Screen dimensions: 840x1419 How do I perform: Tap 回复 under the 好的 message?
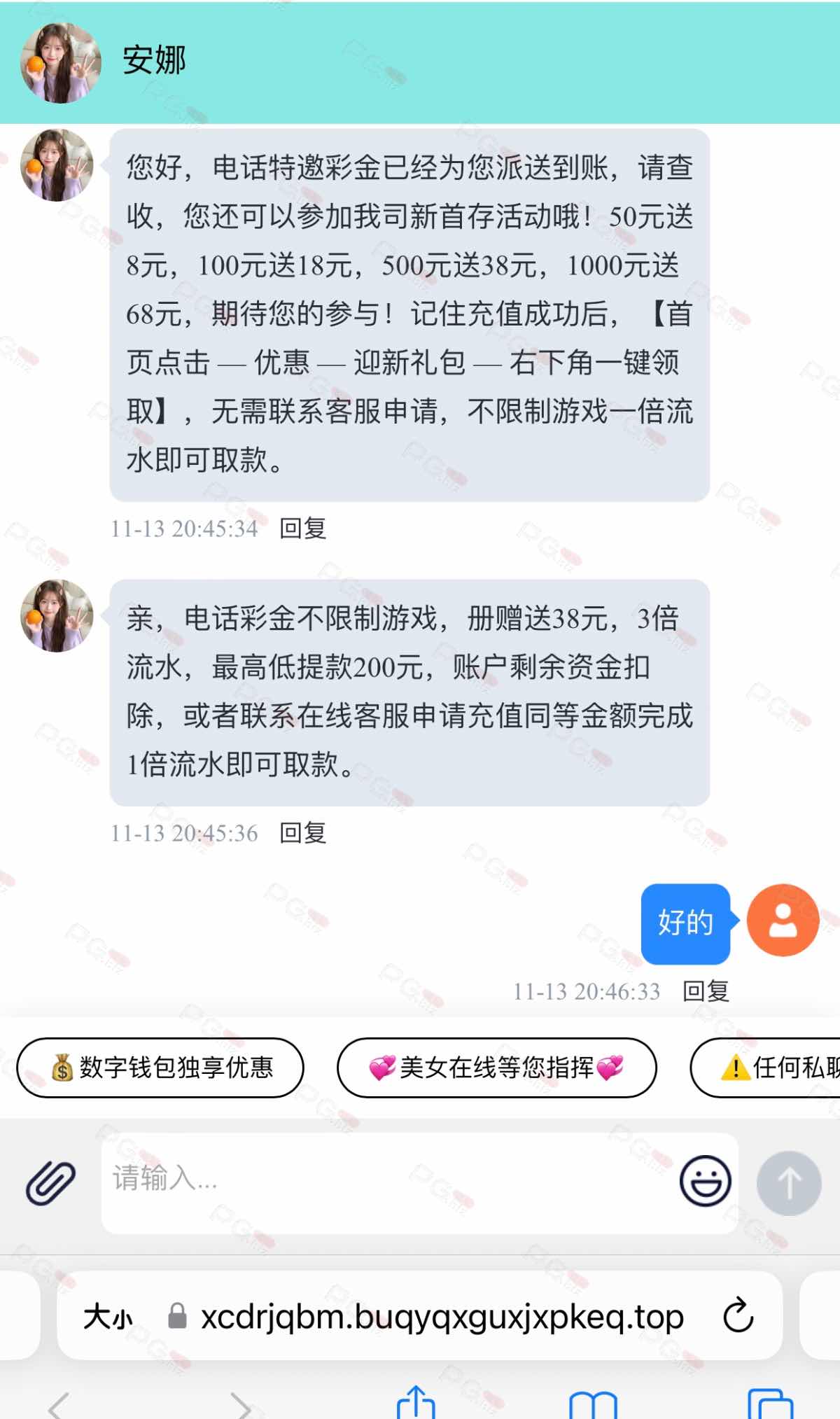706,991
